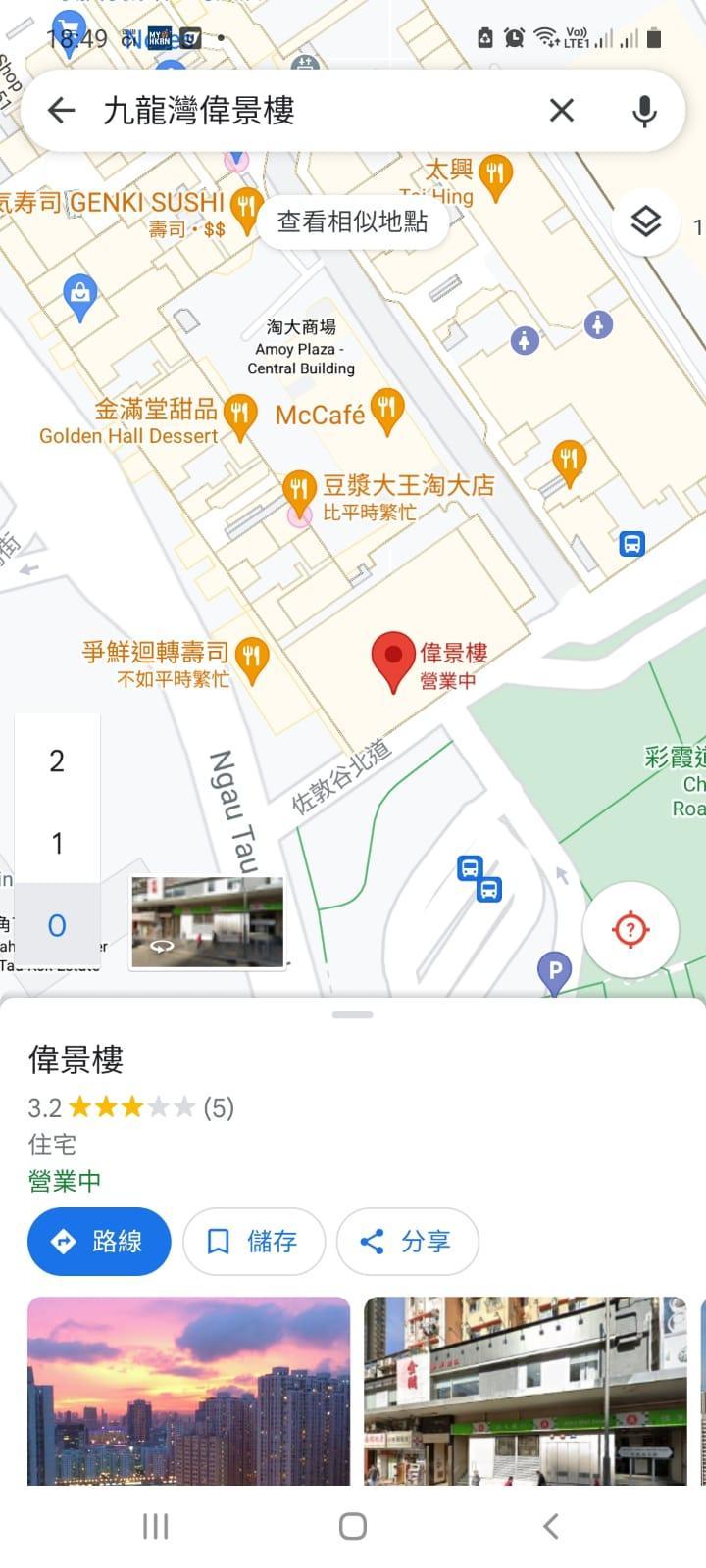706x1568 pixels.
Task: Tap the 偉景樓 red location pin
Action: (394, 661)
